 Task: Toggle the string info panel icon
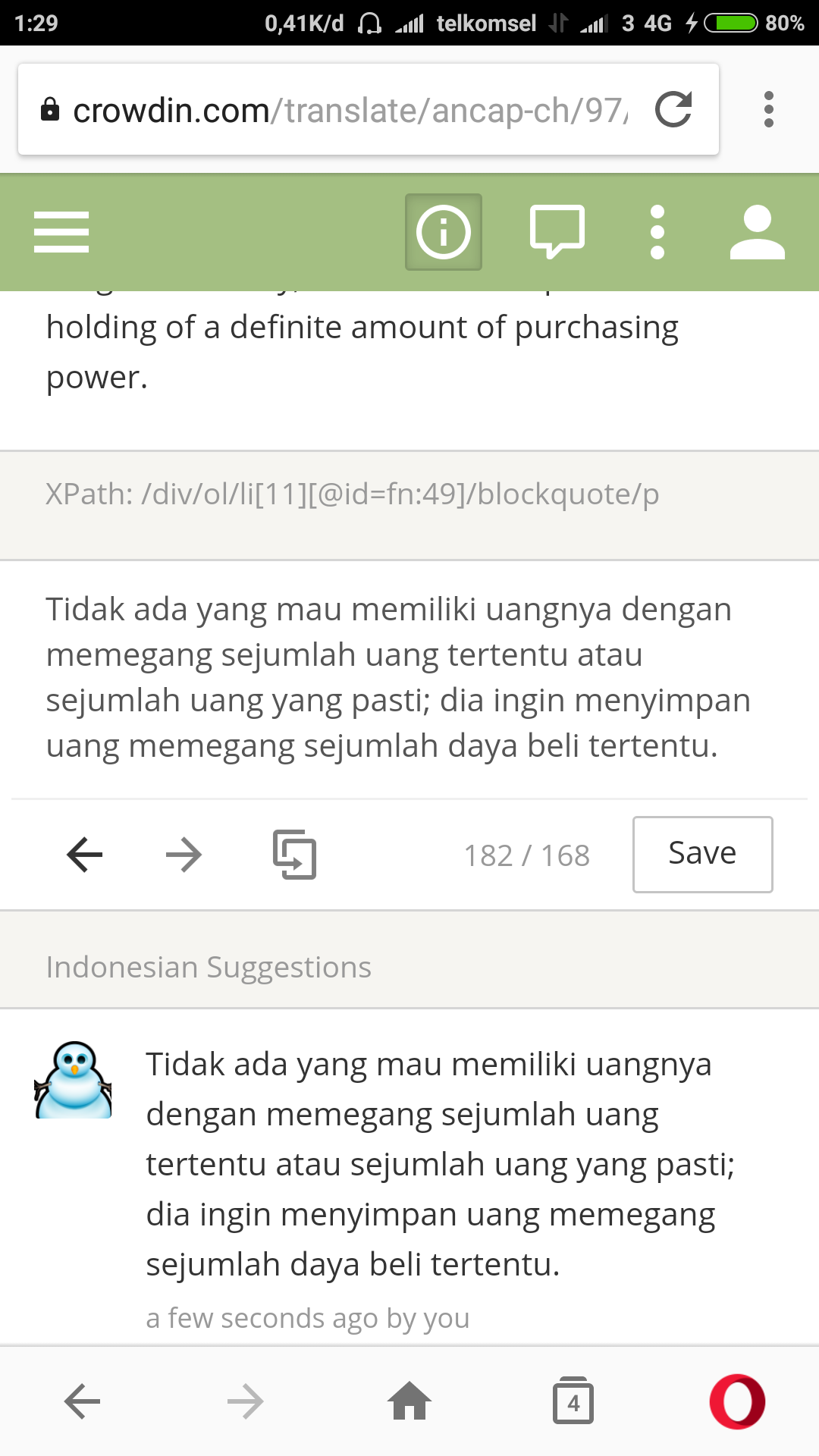444,232
